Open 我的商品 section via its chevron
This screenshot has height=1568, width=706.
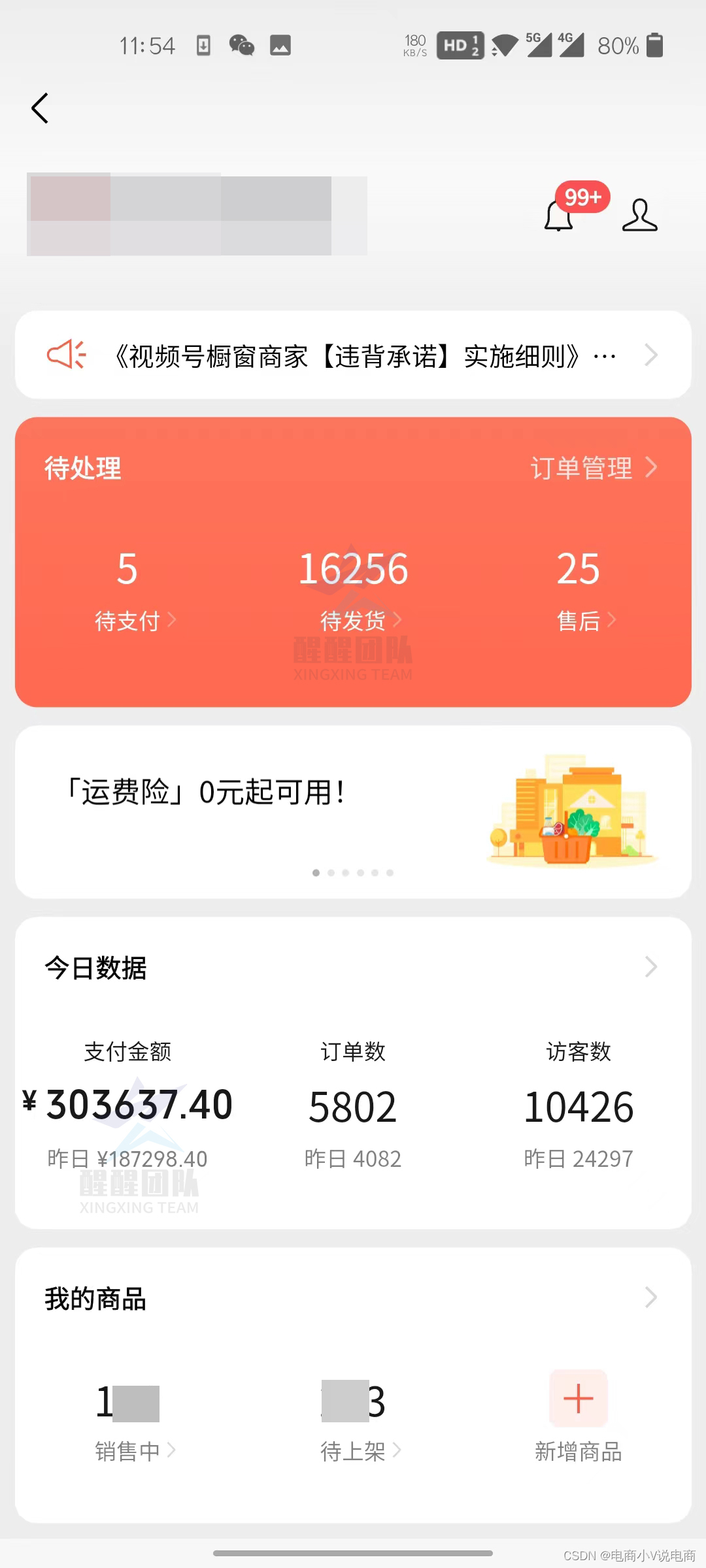pos(650,1297)
